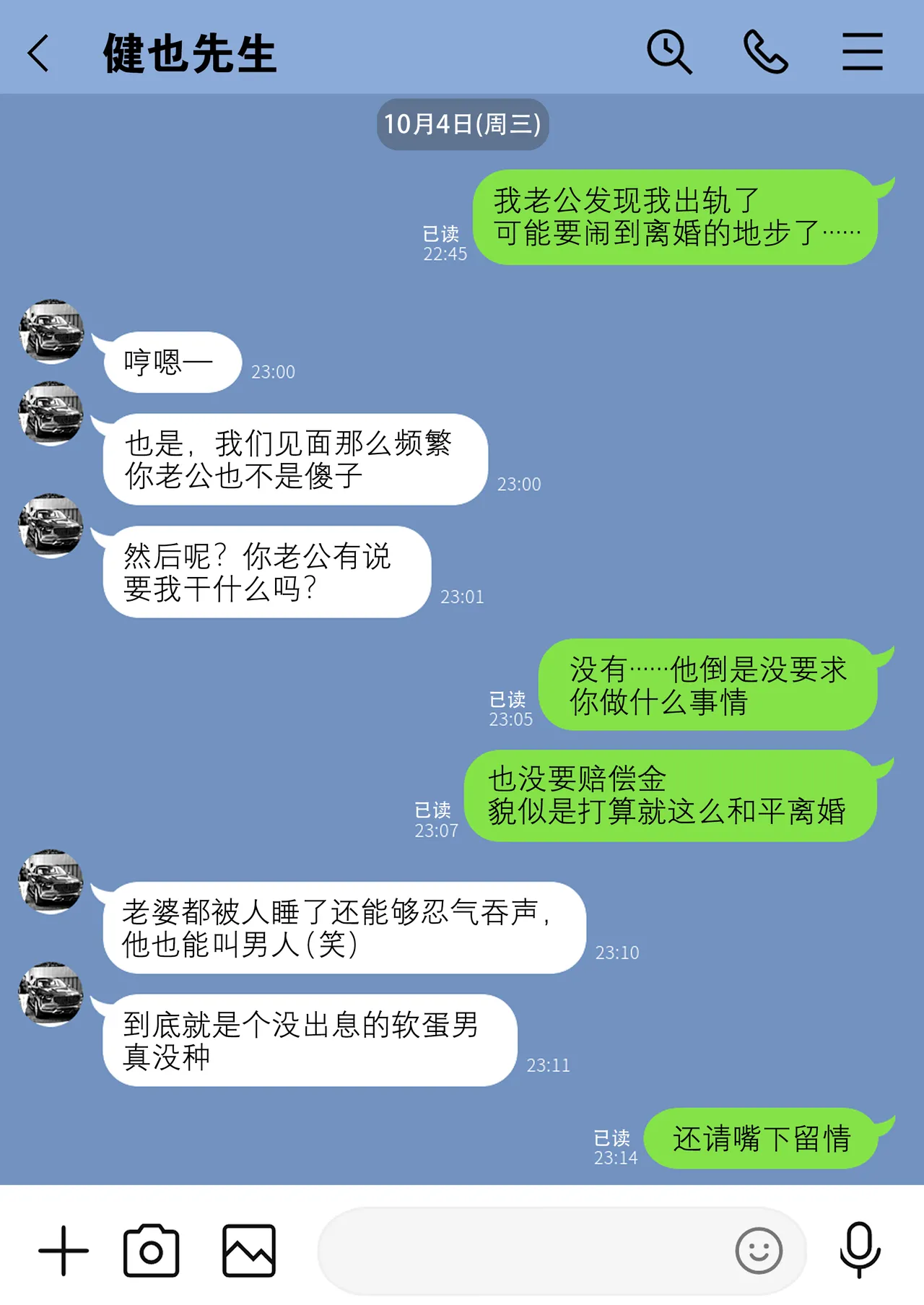Open the camera to take a photo

[x=151, y=1250]
